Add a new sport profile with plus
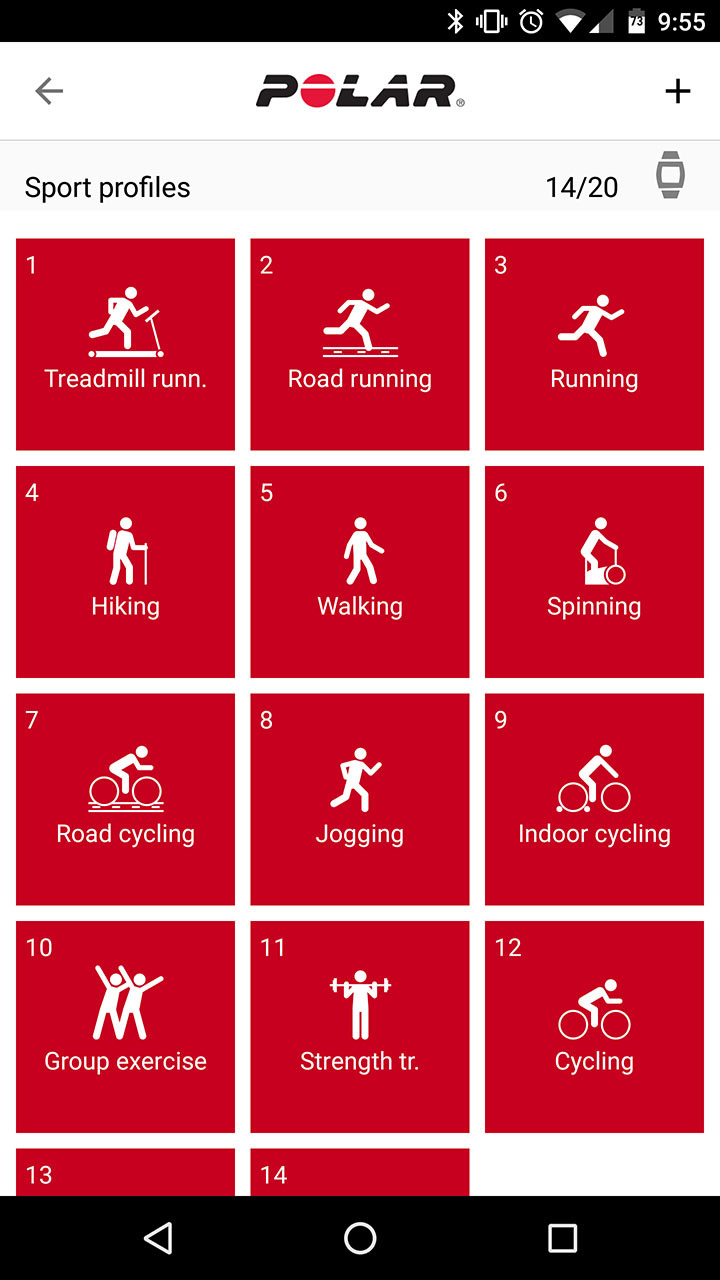The height and width of the screenshot is (1280, 720). (x=678, y=91)
